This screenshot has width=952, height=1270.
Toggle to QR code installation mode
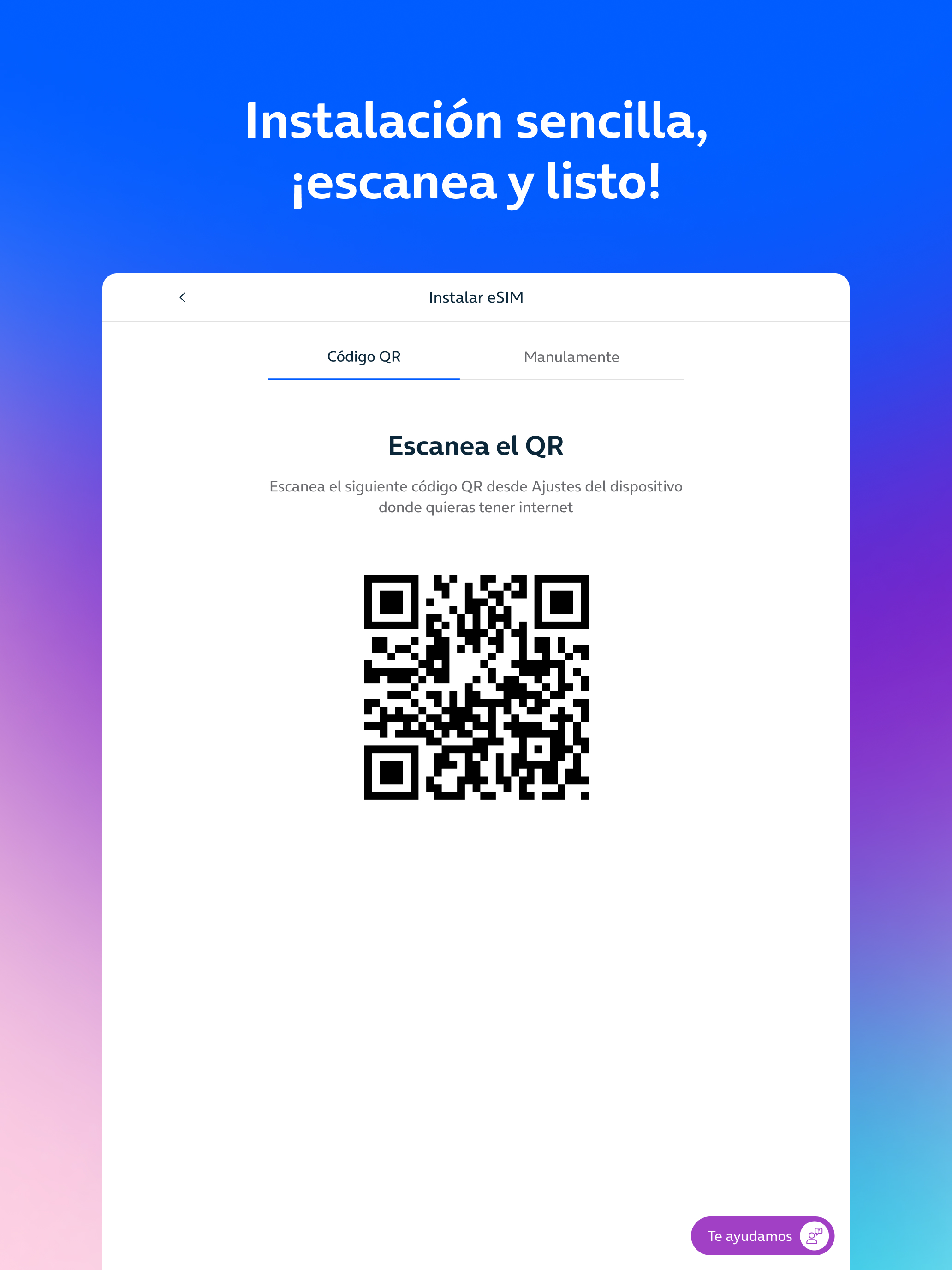tap(364, 357)
